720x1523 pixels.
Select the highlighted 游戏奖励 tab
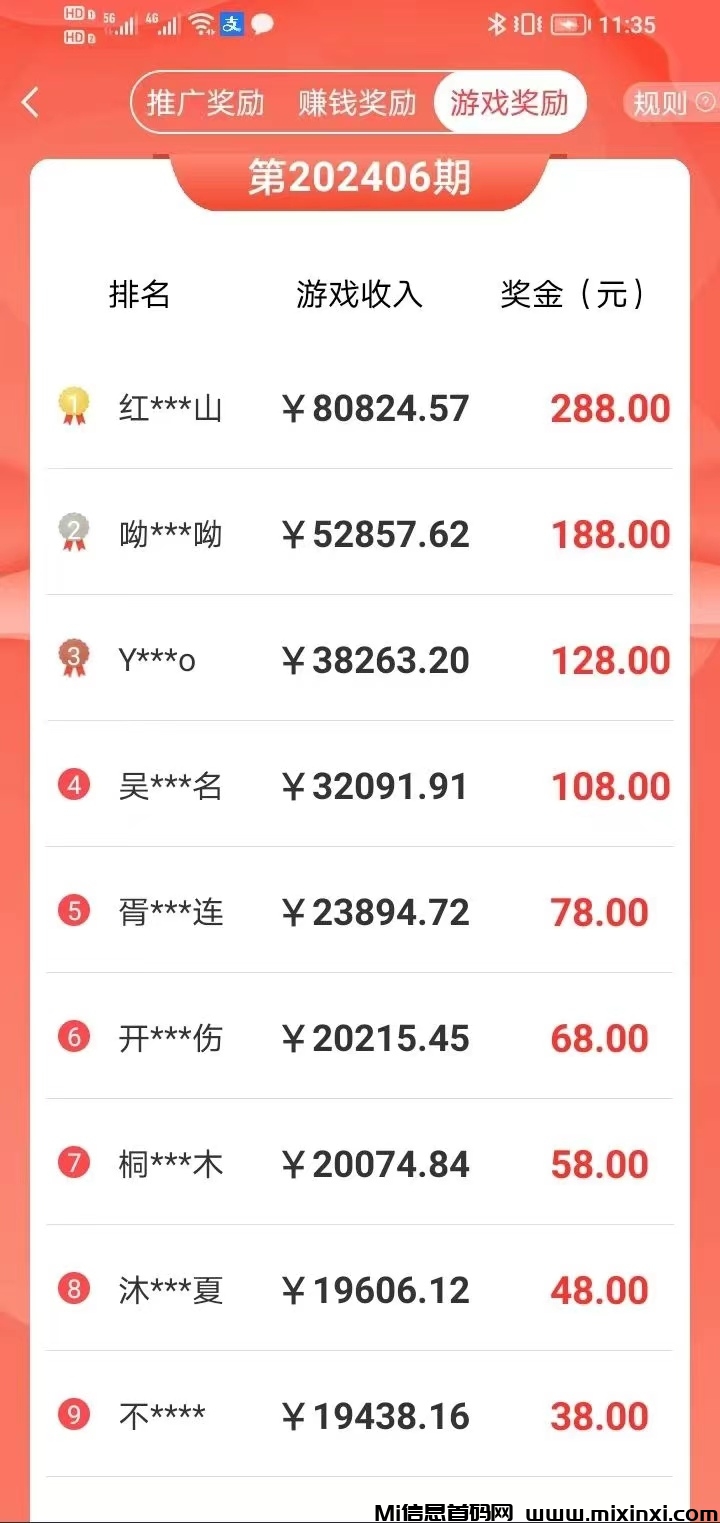click(510, 102)
